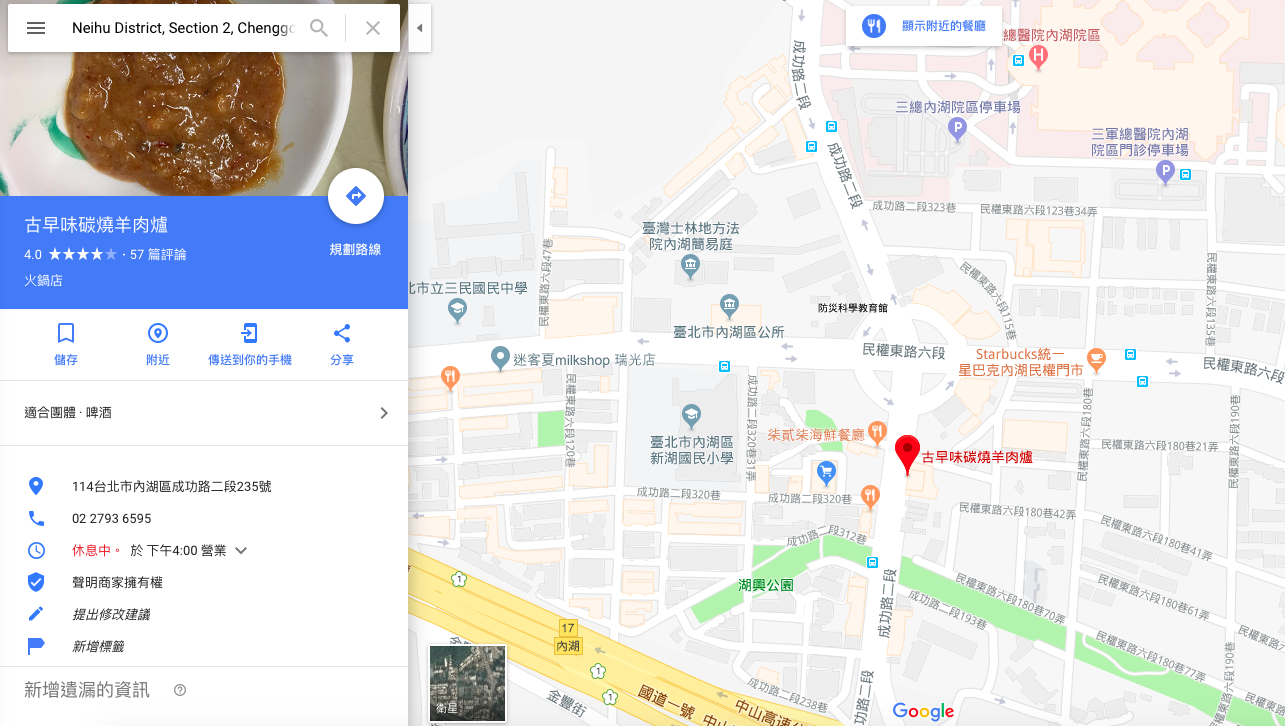
Task: Save this place with 儲存
Action: 66,344
